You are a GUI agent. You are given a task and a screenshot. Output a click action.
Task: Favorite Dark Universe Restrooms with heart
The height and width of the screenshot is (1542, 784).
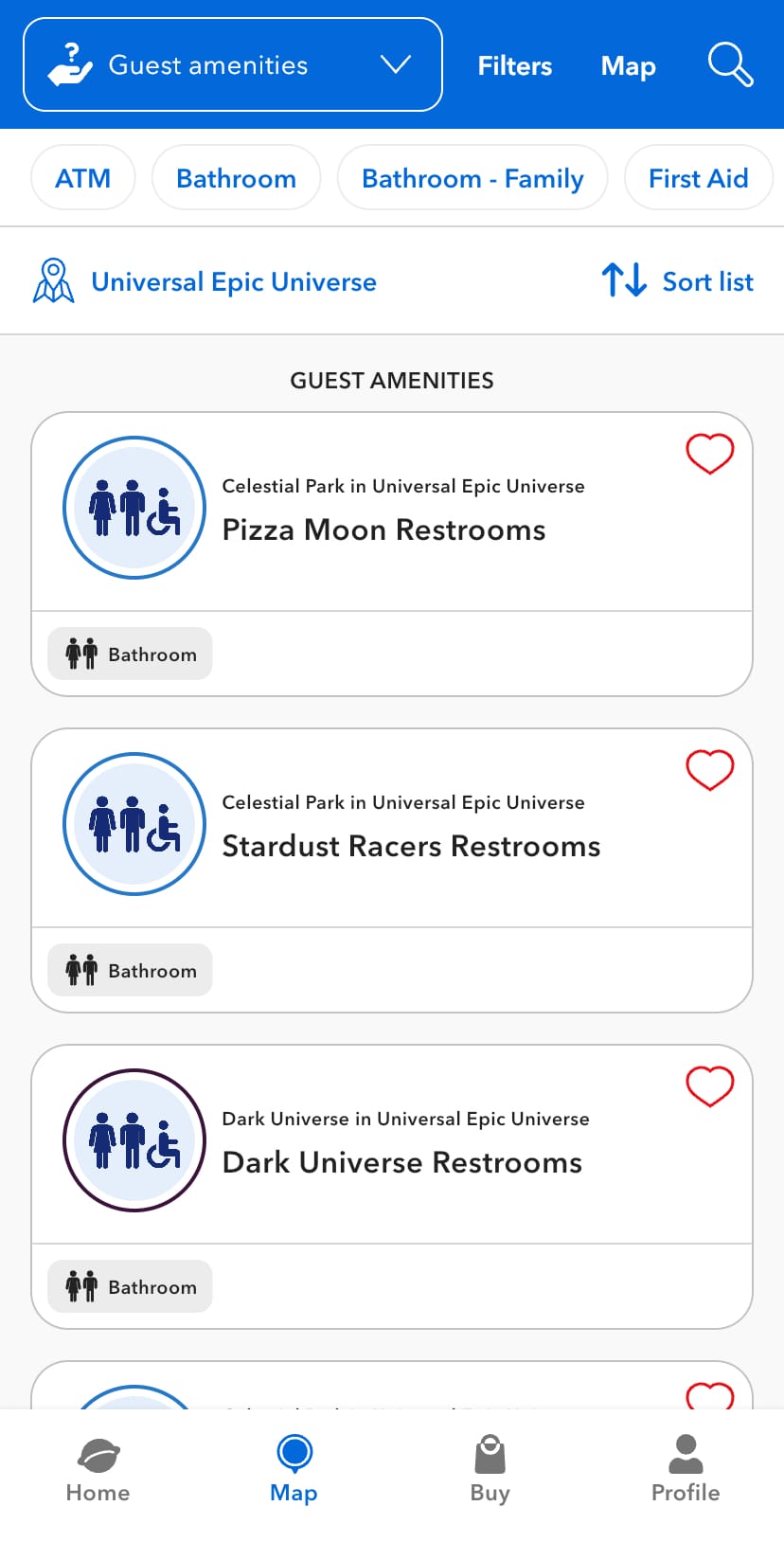coord(710,1086)
